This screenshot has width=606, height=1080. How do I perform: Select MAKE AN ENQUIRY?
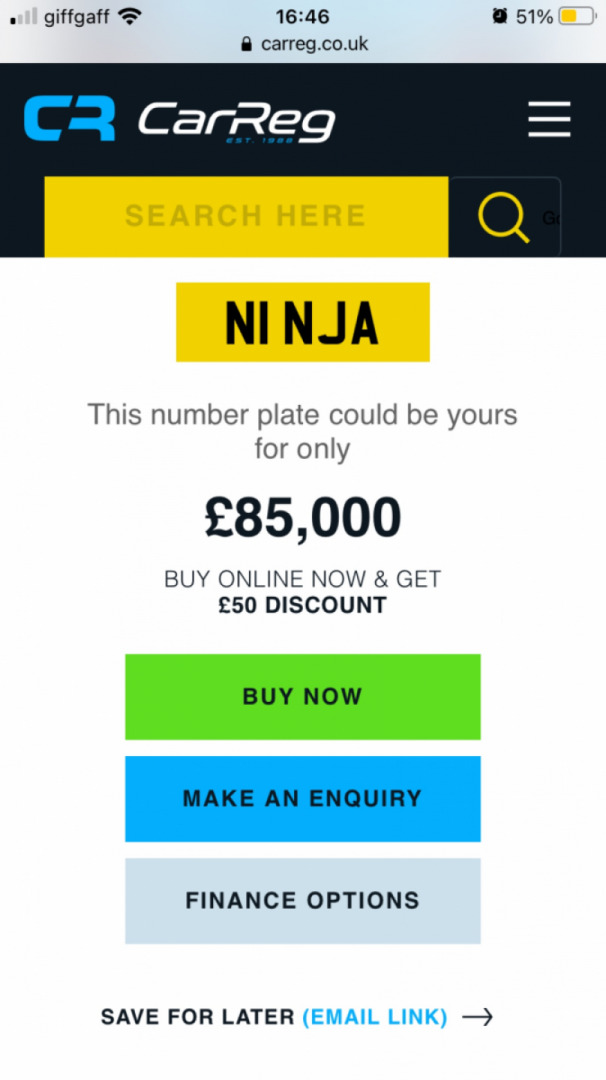[x=302, y=799]
